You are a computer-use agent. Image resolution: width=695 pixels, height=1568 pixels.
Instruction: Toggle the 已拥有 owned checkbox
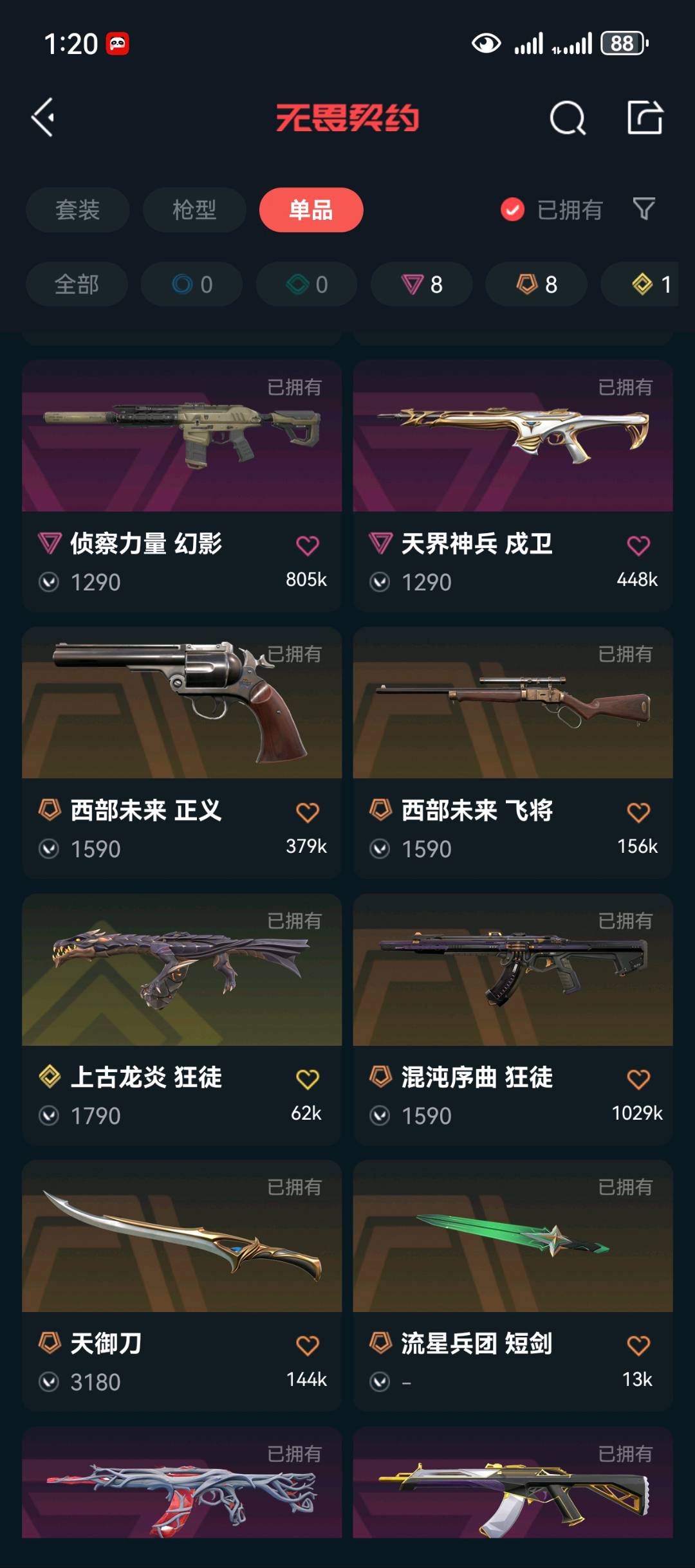[x=513, y=210]
